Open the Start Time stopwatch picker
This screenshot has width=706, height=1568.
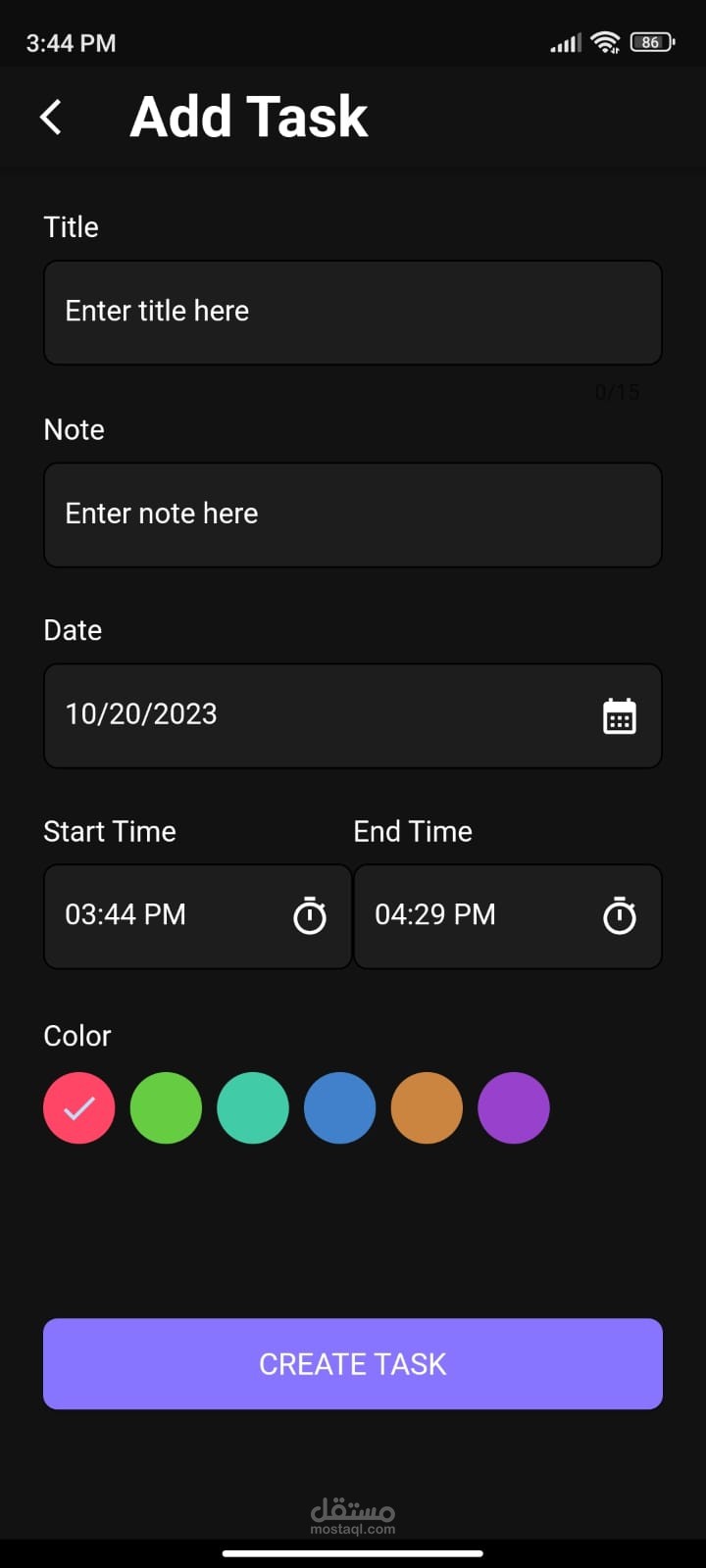tap(310, 916)
